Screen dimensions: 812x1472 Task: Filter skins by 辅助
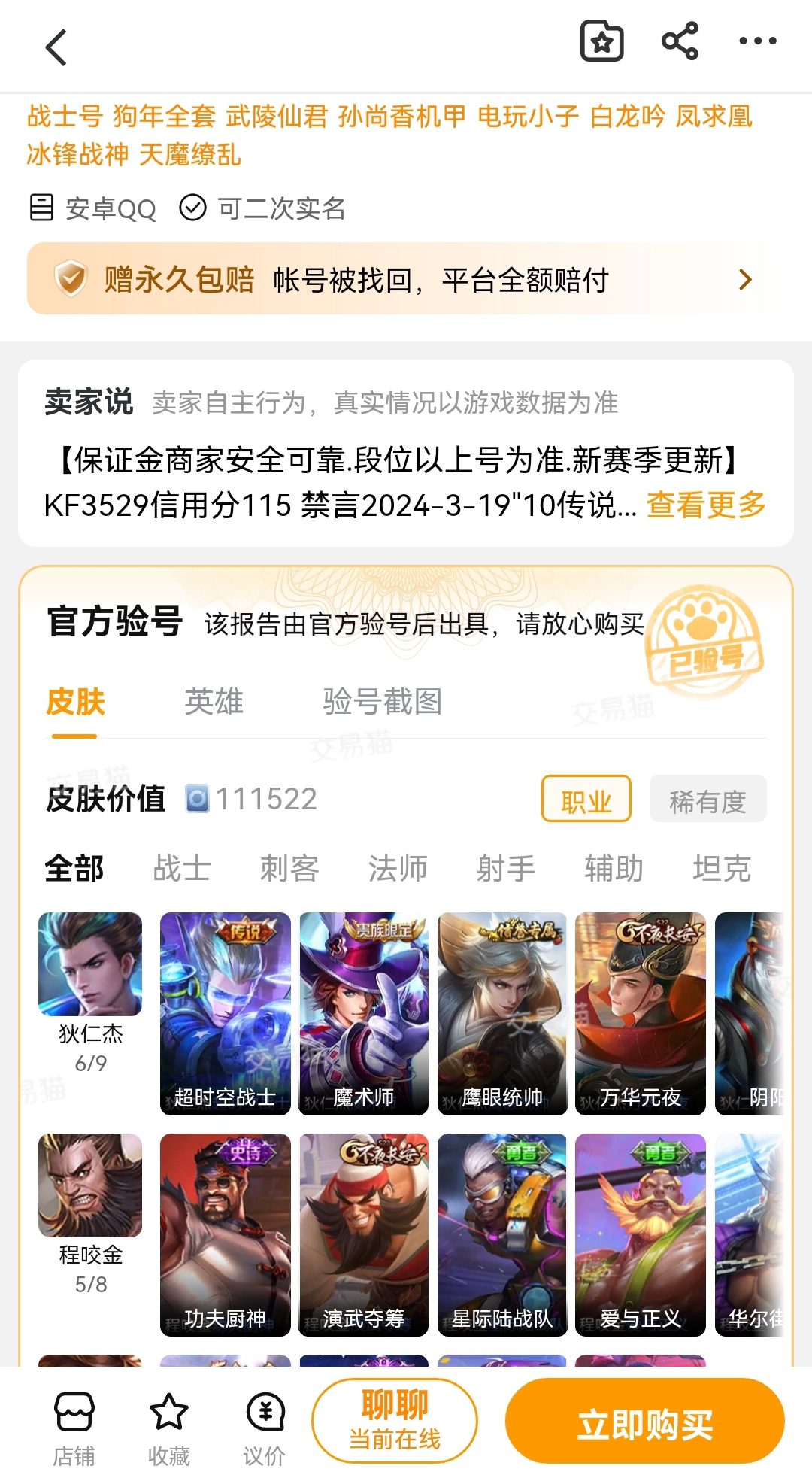coord(614,868)
